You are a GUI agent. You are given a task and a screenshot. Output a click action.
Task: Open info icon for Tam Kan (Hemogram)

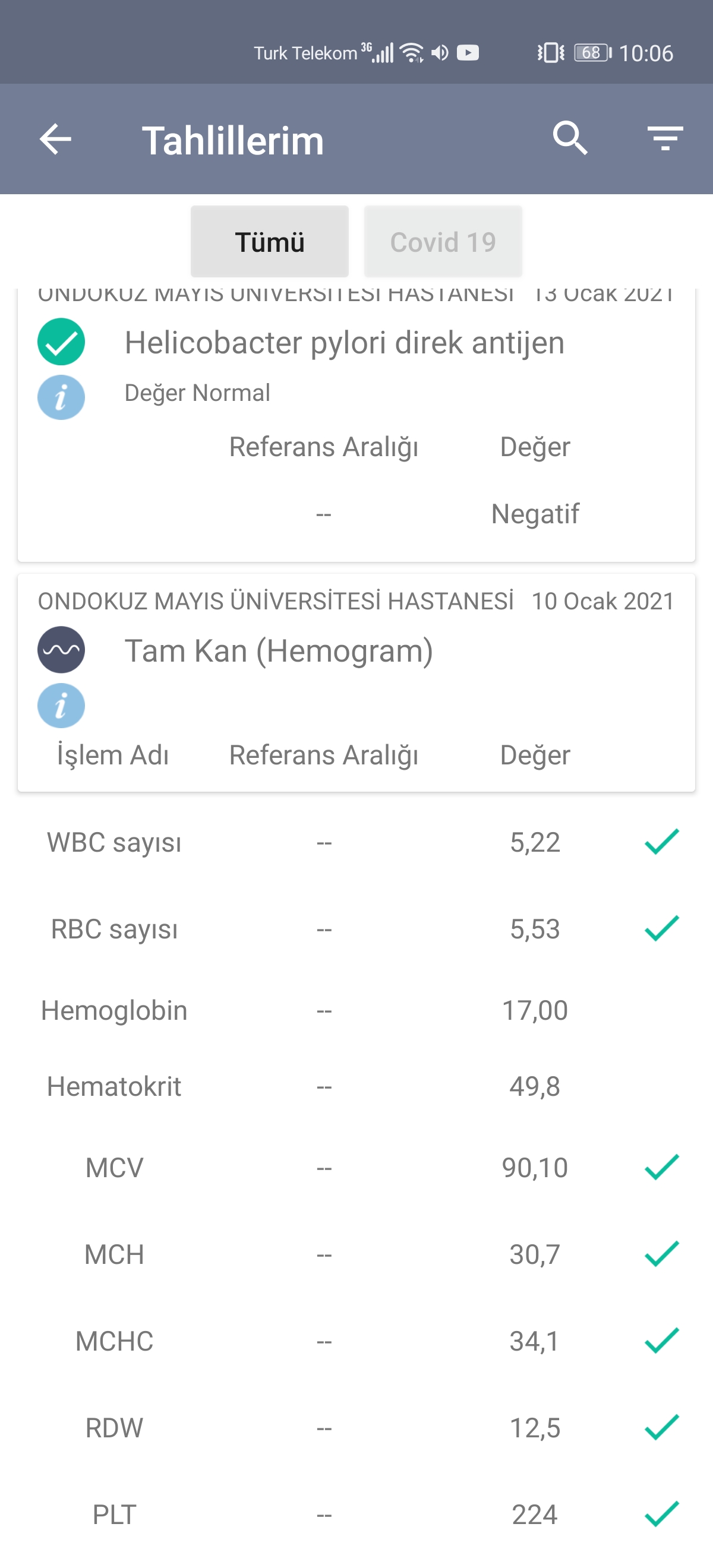pyautogui.click(x=61, y=706)
